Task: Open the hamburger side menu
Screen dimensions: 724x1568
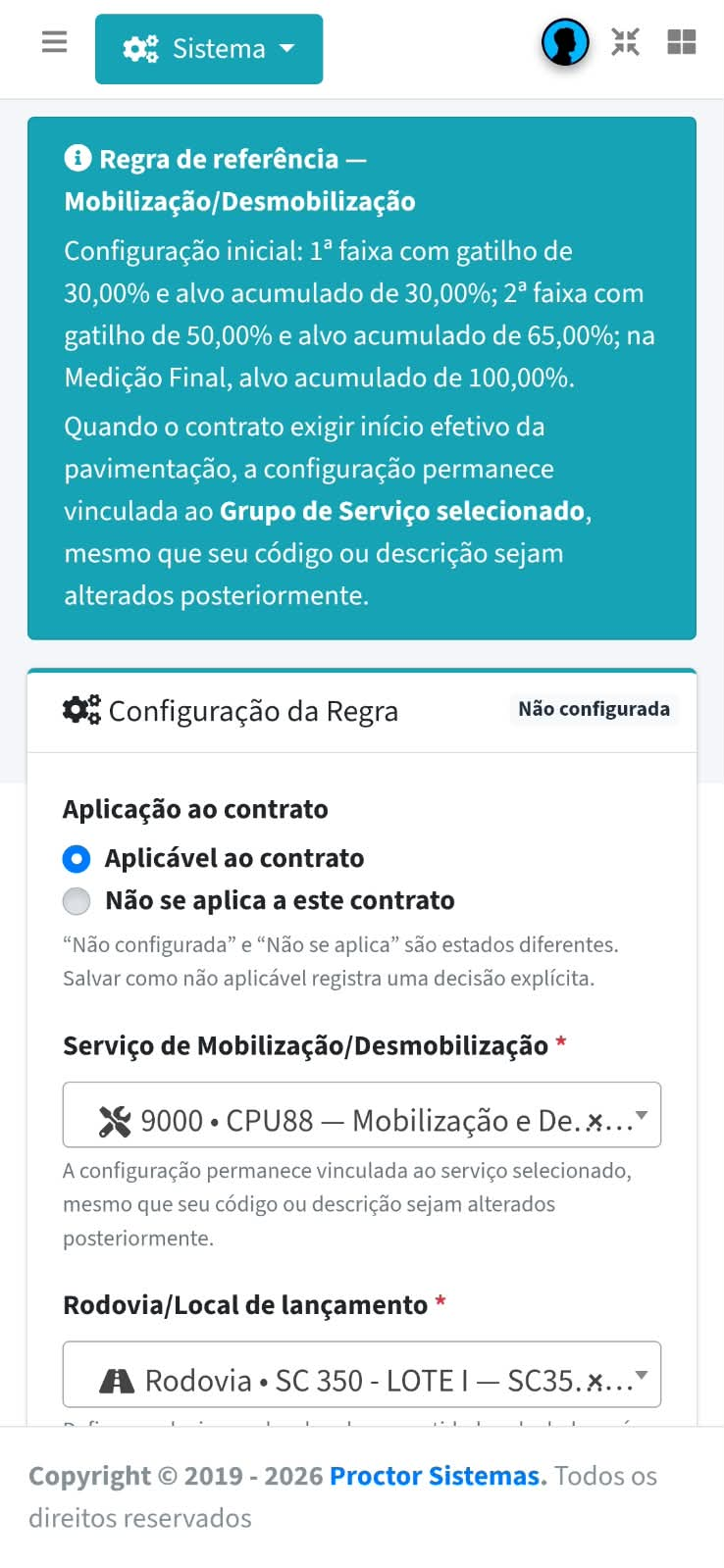Action: coord(55,41)
